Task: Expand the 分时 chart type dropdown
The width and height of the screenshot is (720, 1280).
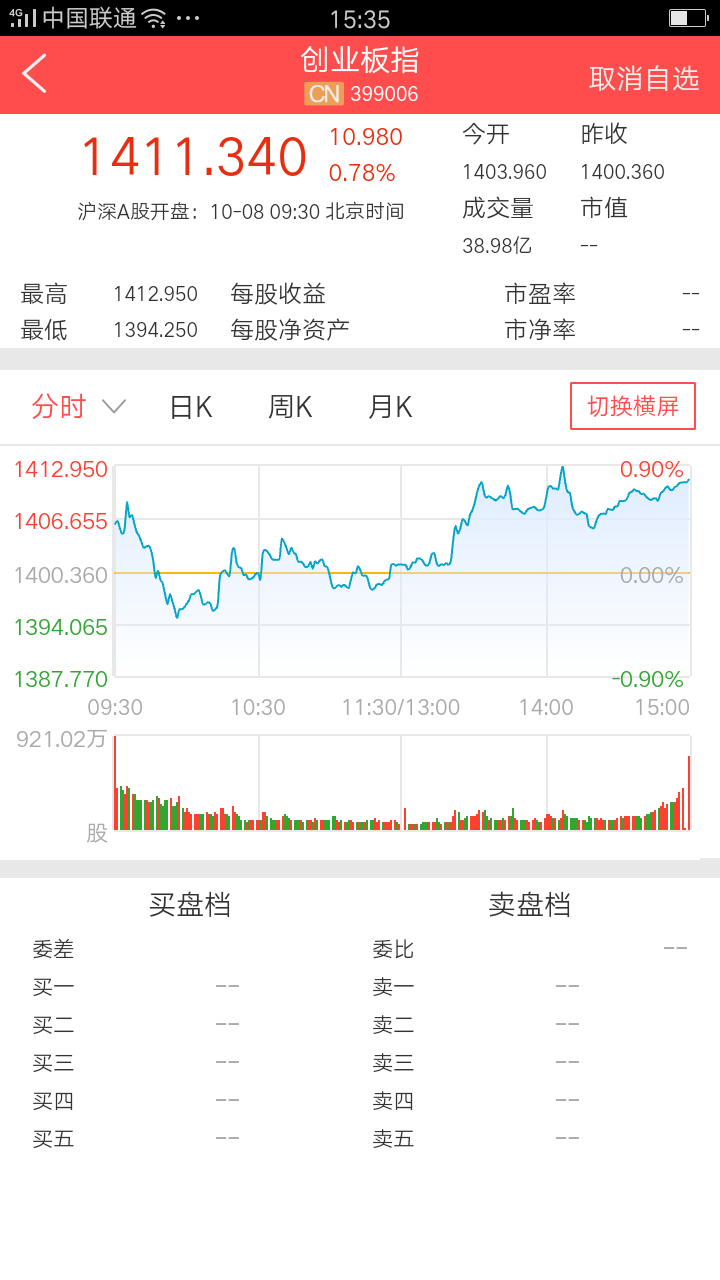Action: [x=114, y=407]
